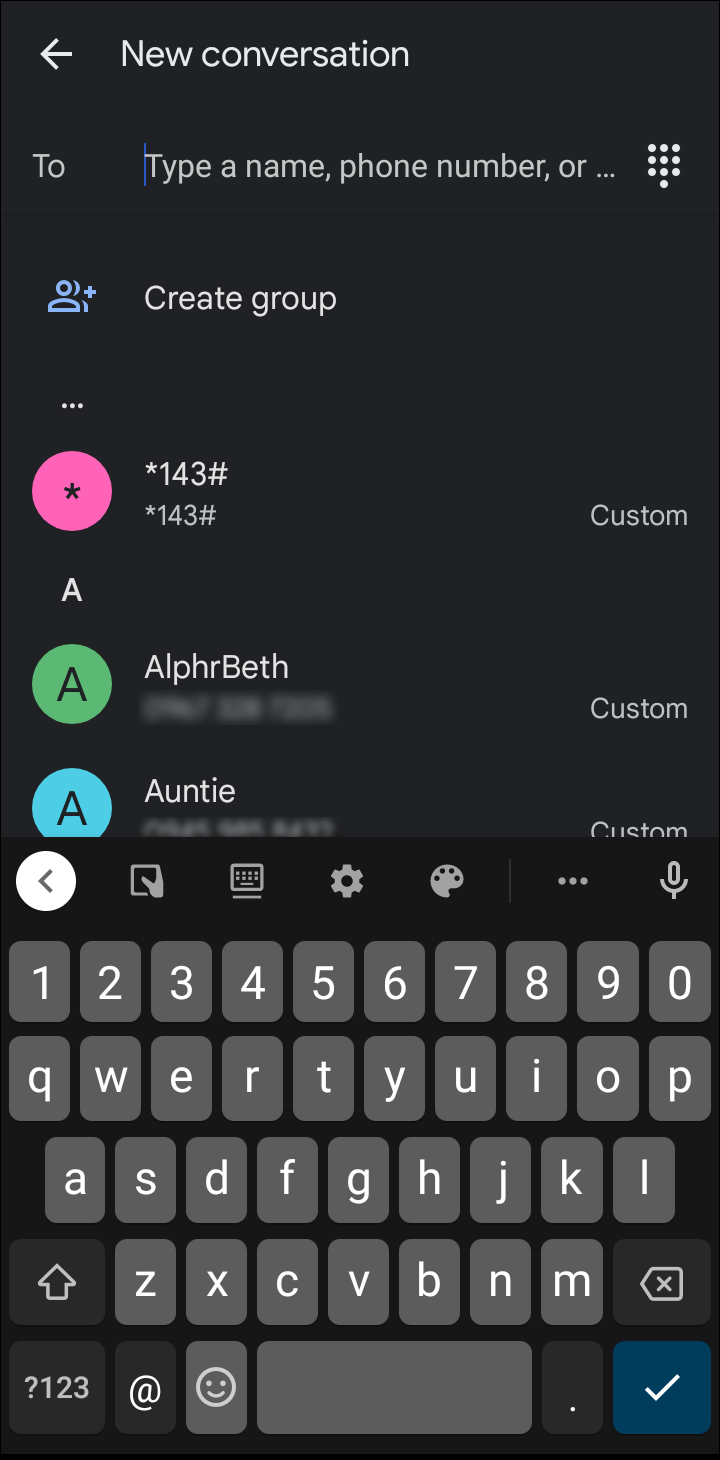The height and width of the screenshot is (1460, 720).
Task: Open the keyboard theme palette
Action: coord(447,881)
